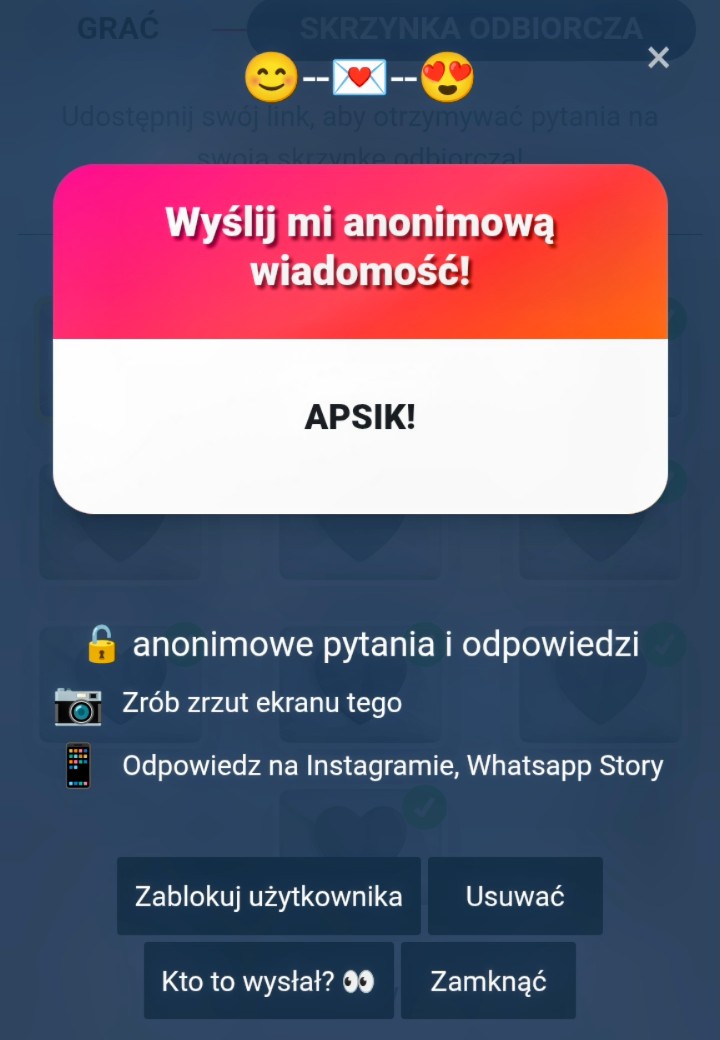Tap the Zablokuj użytkownika button

(268, 896)
